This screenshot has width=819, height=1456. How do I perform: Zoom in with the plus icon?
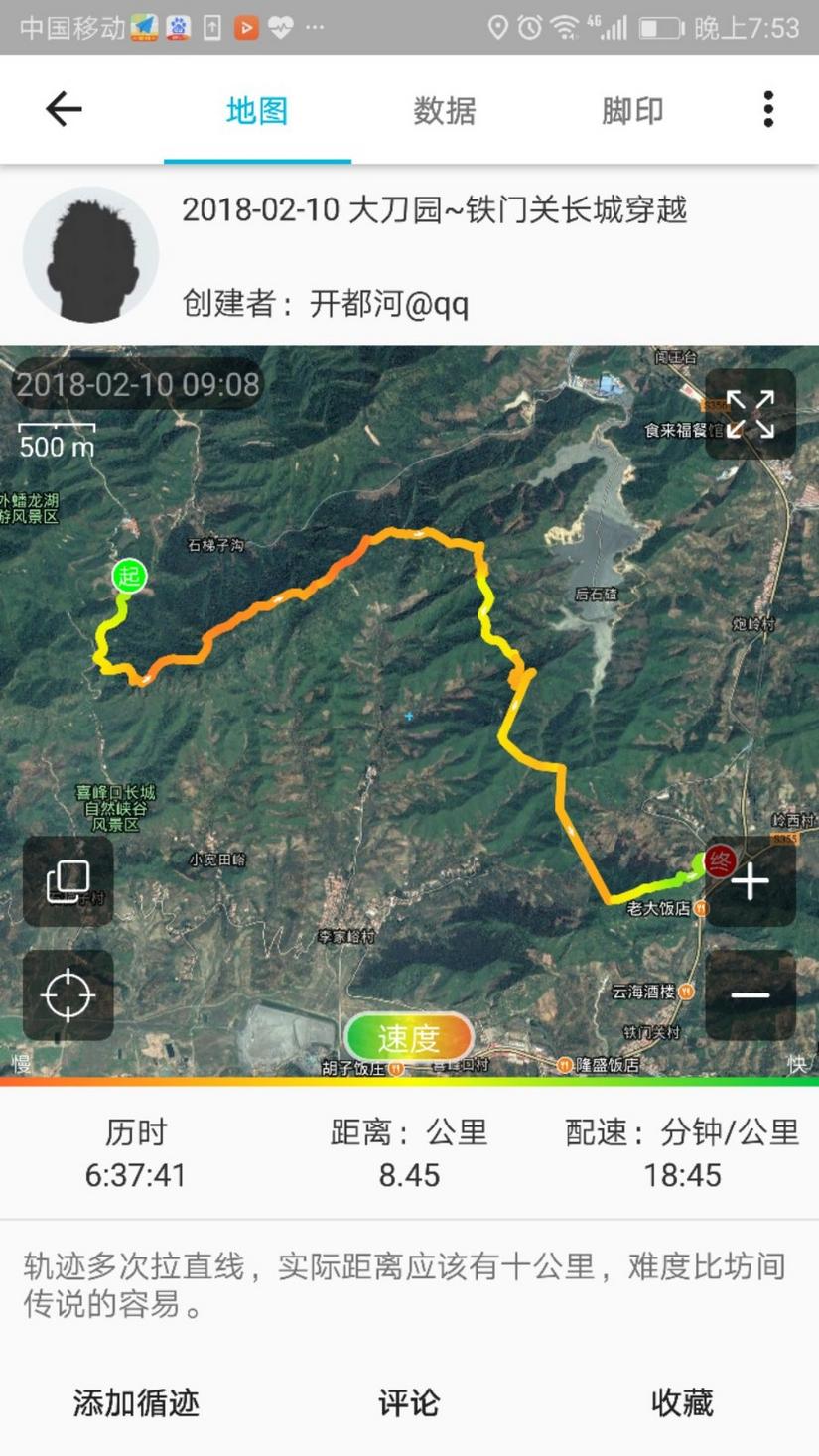(751, 881)
